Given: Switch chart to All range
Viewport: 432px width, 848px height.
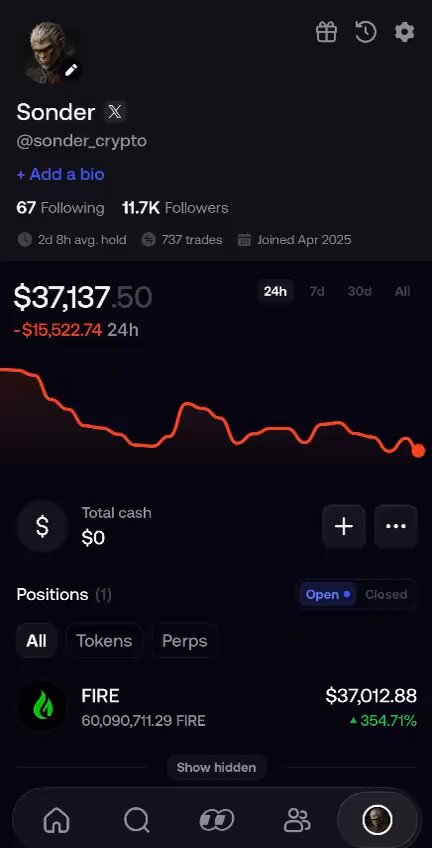Looking at the screenshot, I should (402, 291).
